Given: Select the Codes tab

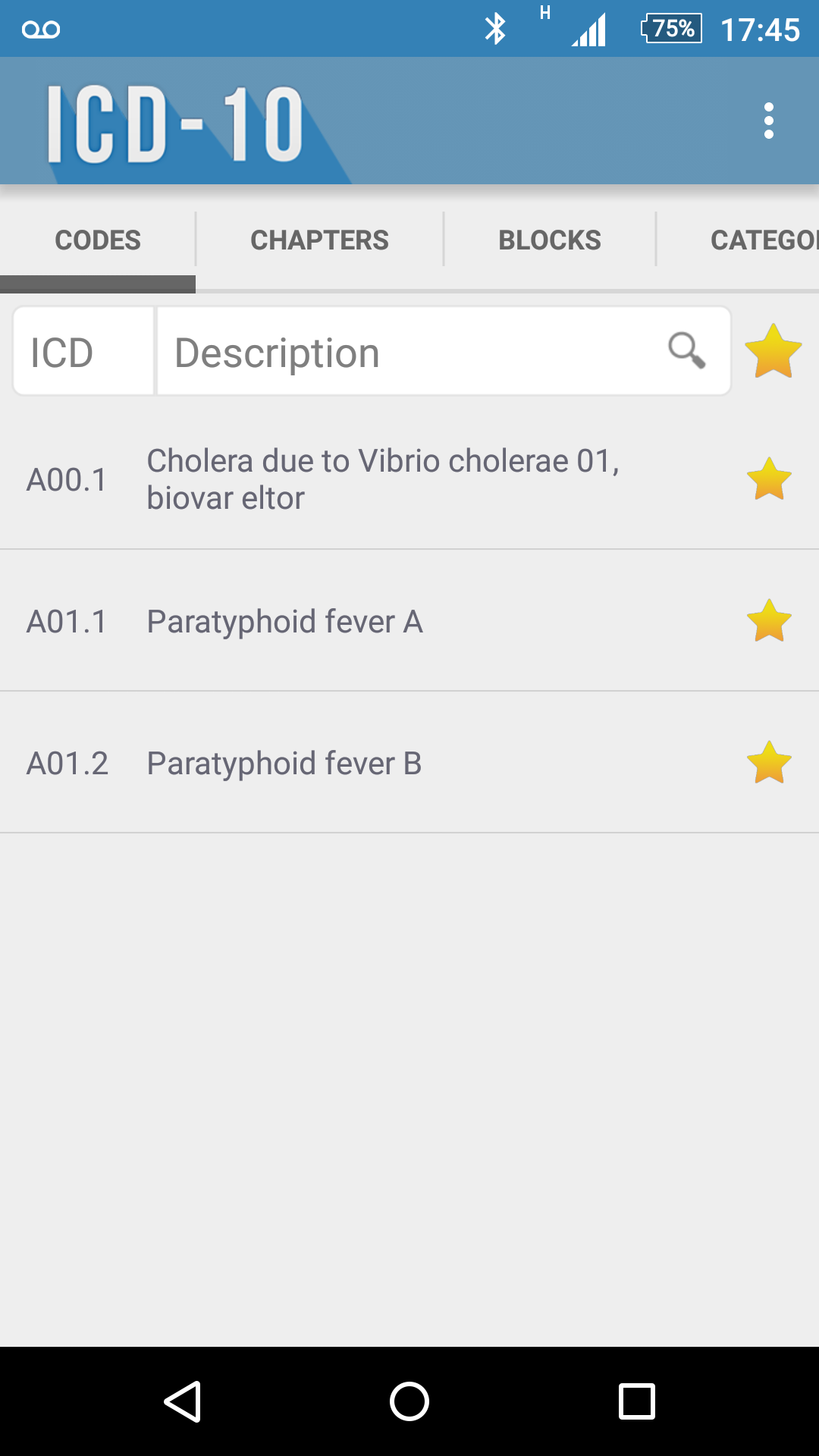Looking at the screenshot, I should pyautogui.click(x=98, y=240).
